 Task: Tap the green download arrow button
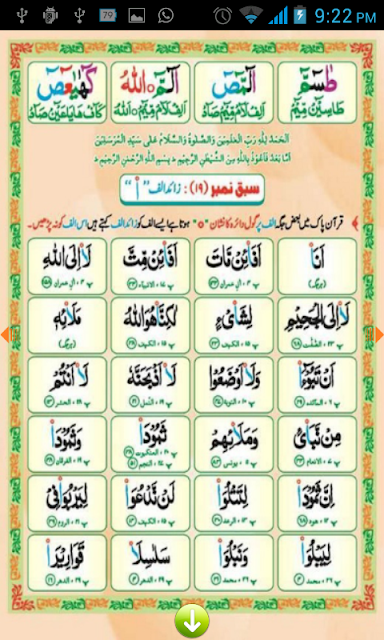[192, 621]
